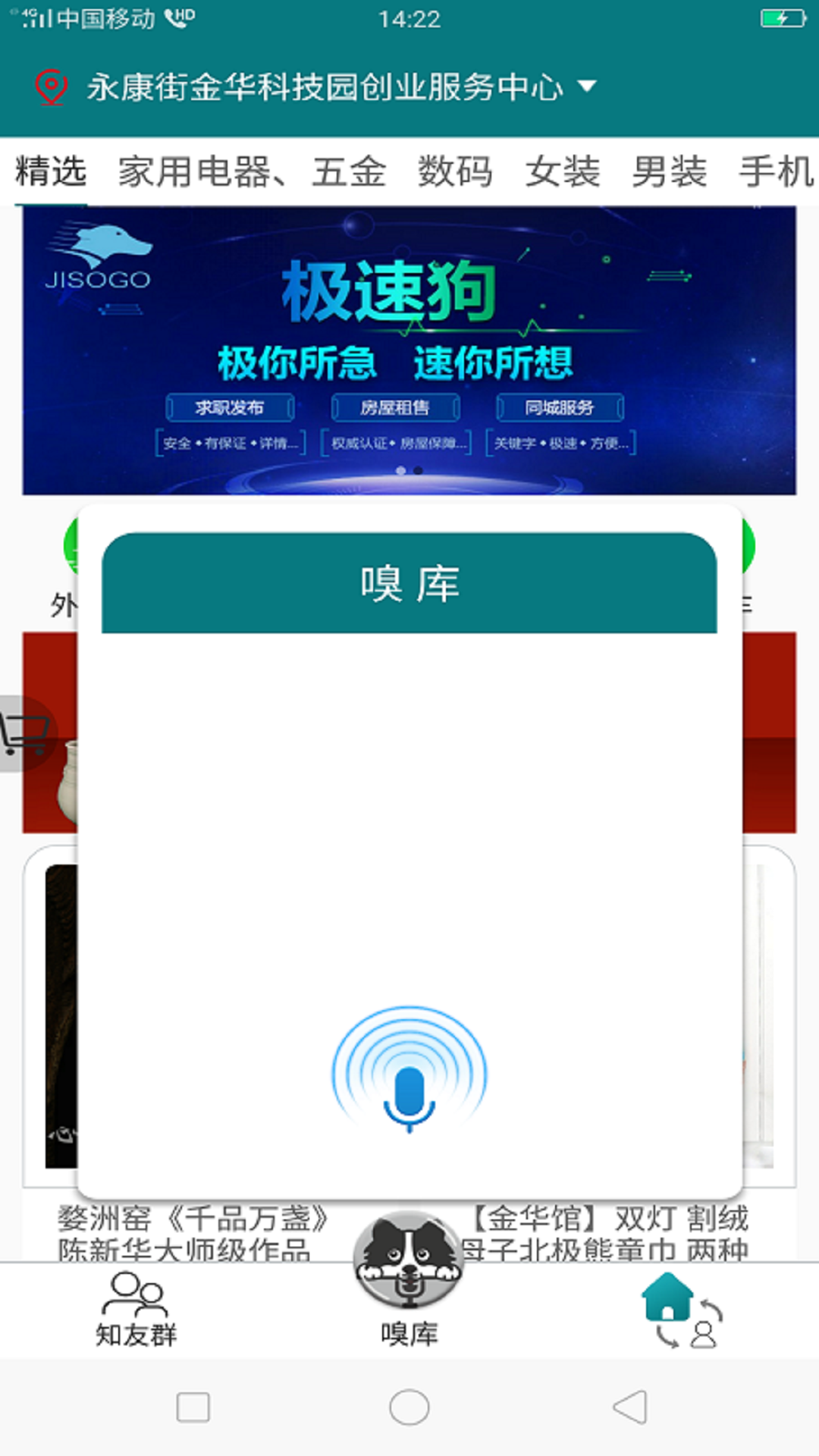The height and width of the screenshot is (1456, 819).
Task: Select the 数码 category tab
Action: tap(455, 171)
